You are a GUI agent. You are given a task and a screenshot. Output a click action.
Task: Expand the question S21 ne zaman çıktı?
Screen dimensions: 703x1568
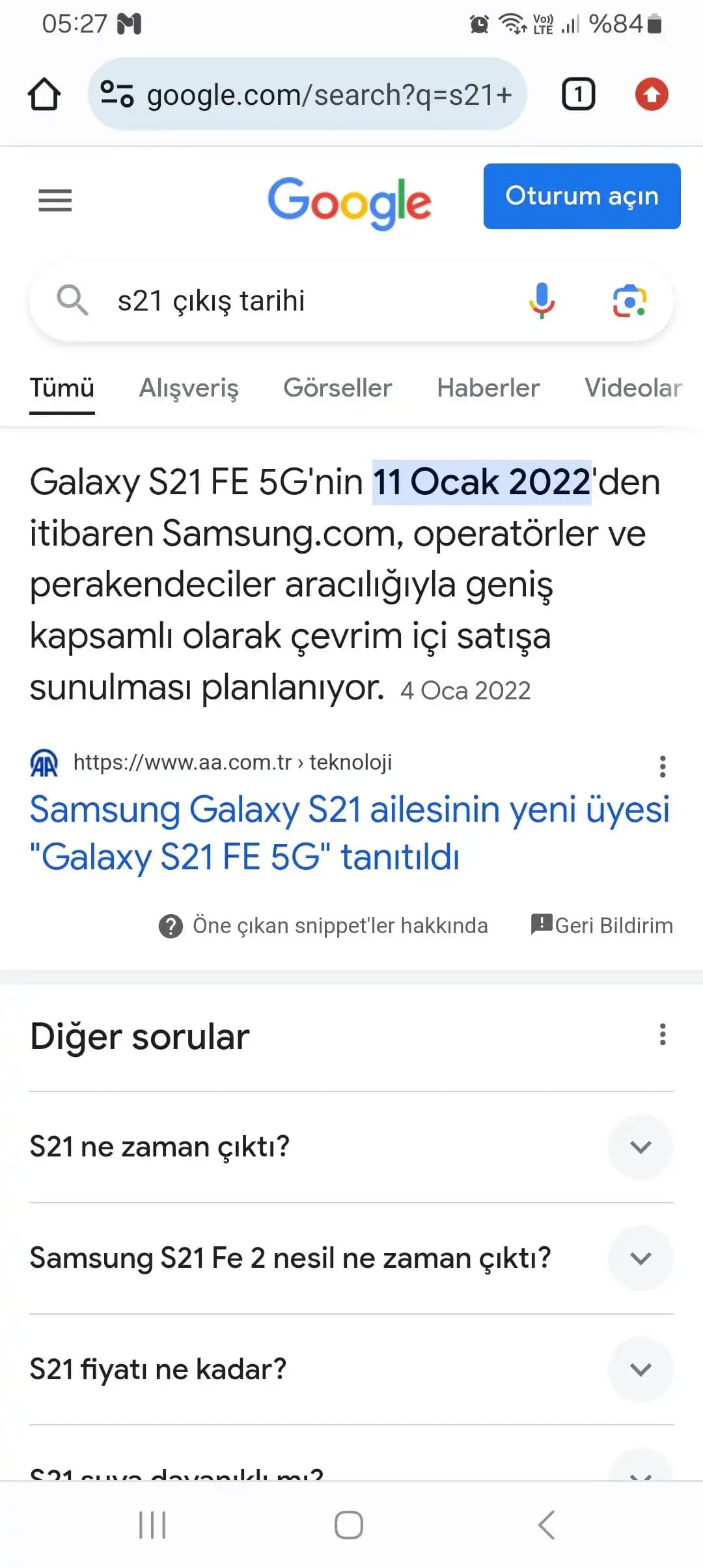(x=641, y=1147)
